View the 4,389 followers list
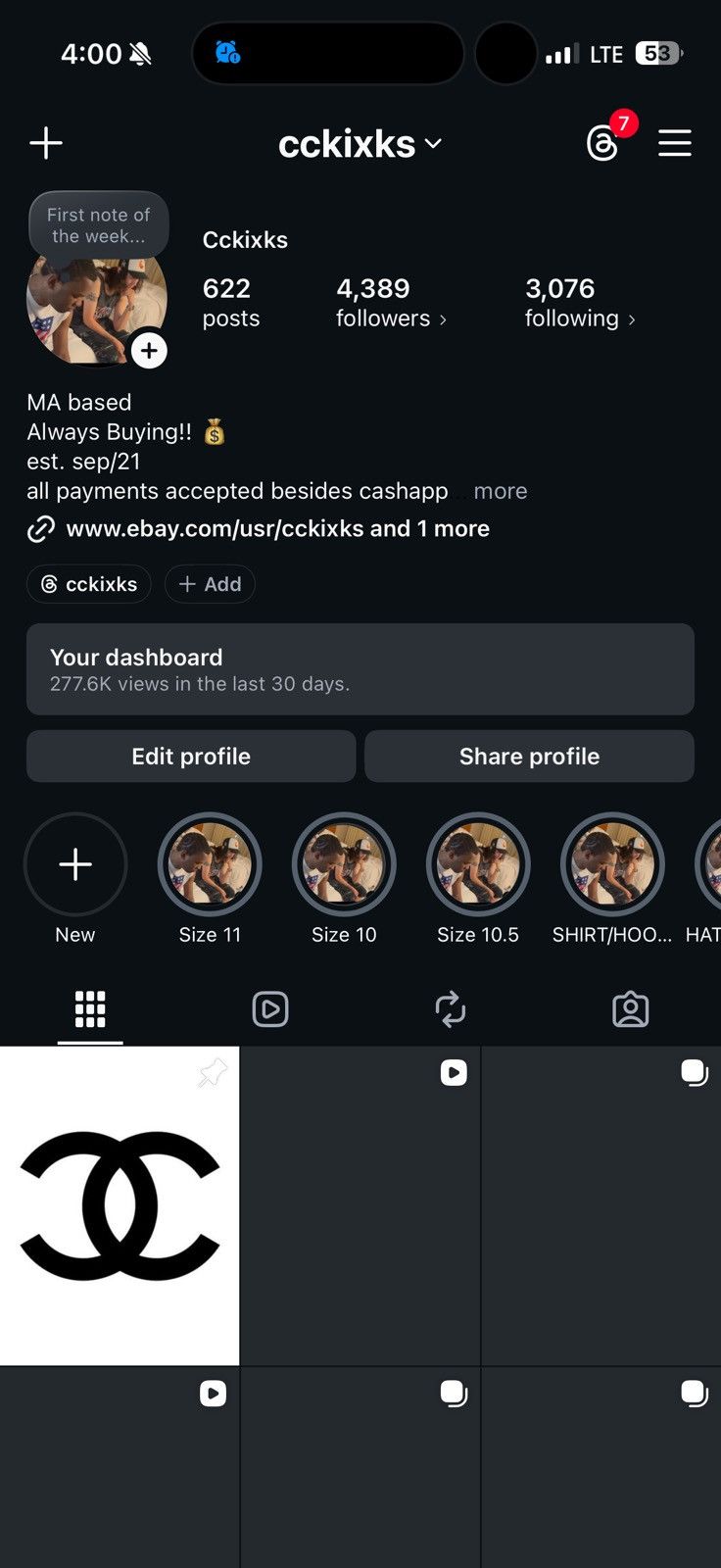The image size is (721, 1568). [x=391, y=302]
